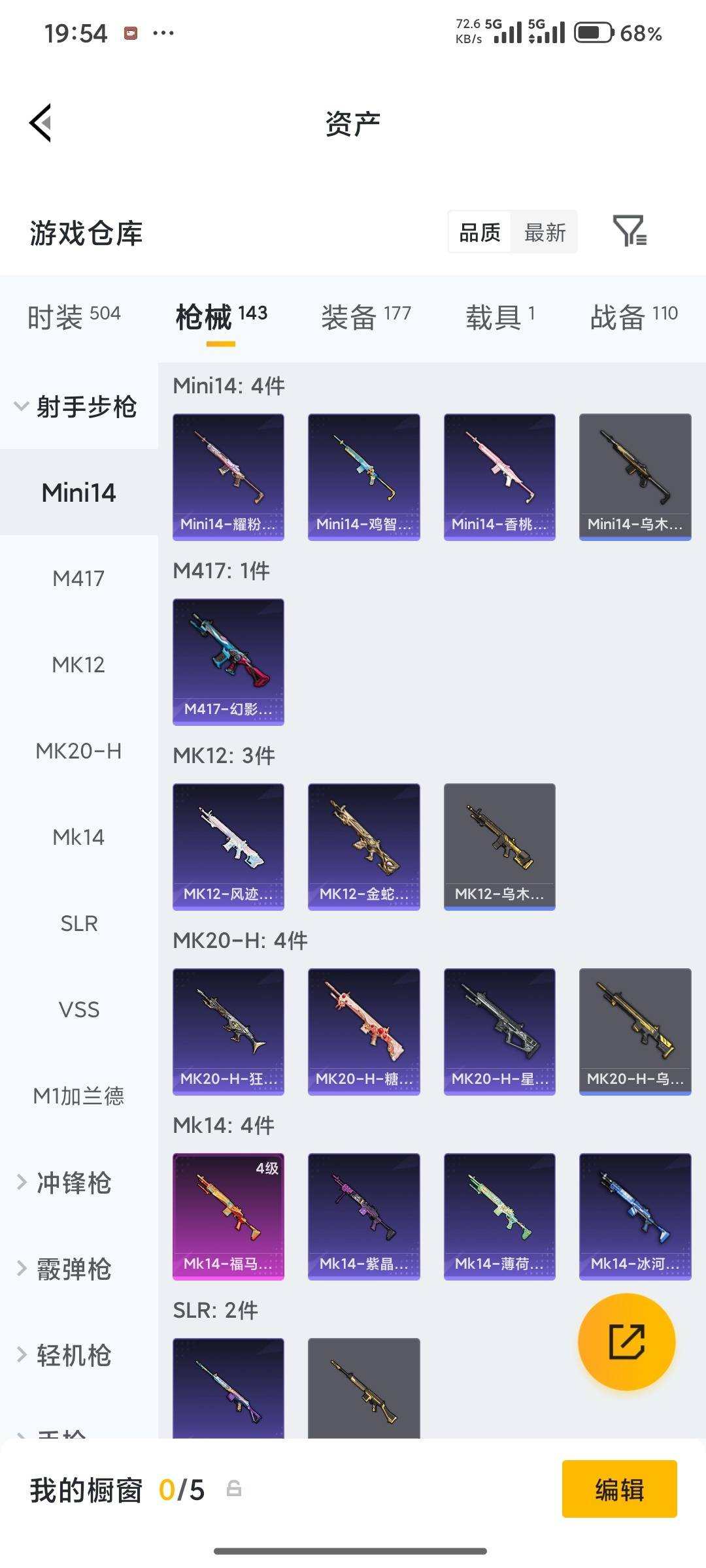The height and width of the screenshot is (1568, 706).
Task: Switch to the 时装 tab
Action: 74,318
